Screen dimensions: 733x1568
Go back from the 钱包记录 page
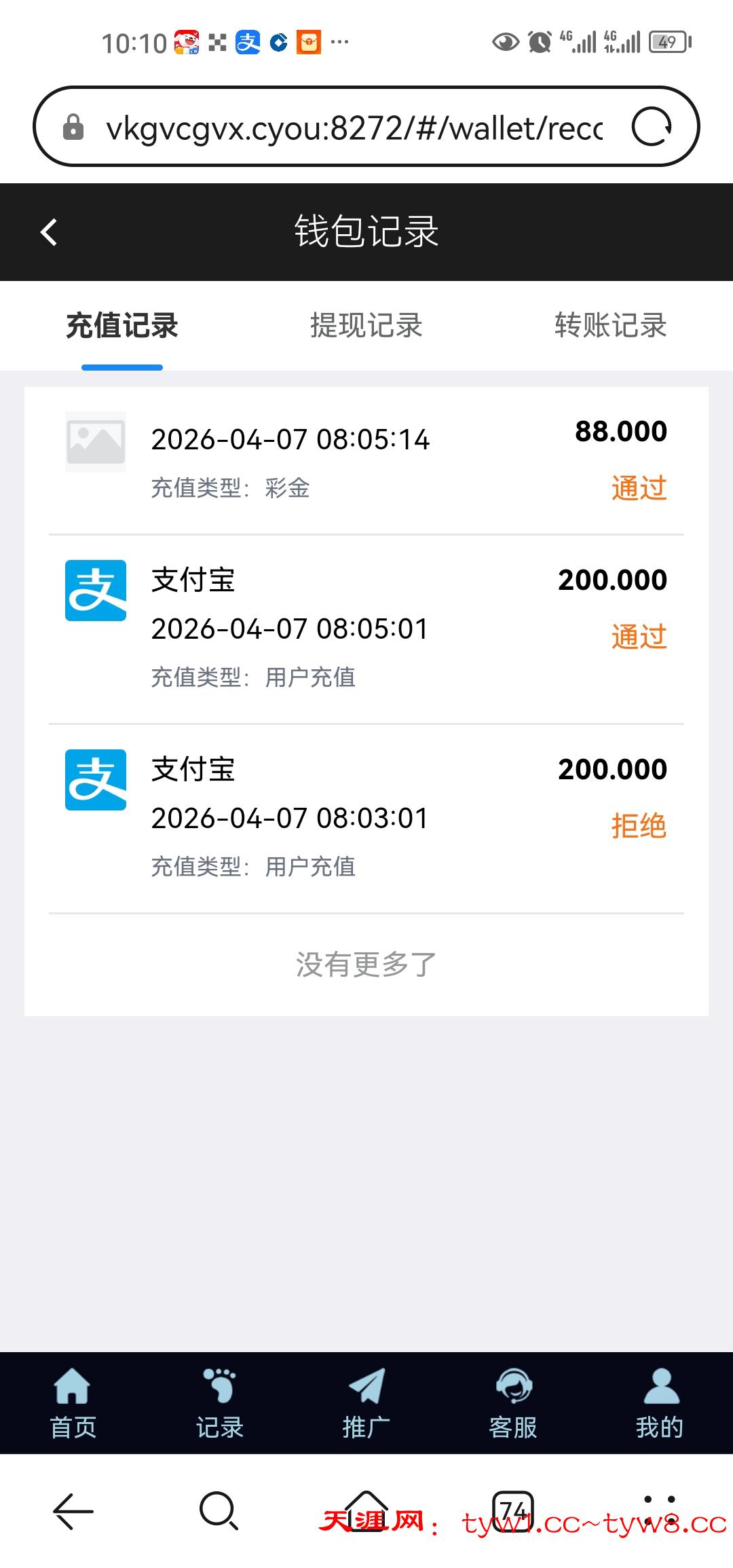49,232
